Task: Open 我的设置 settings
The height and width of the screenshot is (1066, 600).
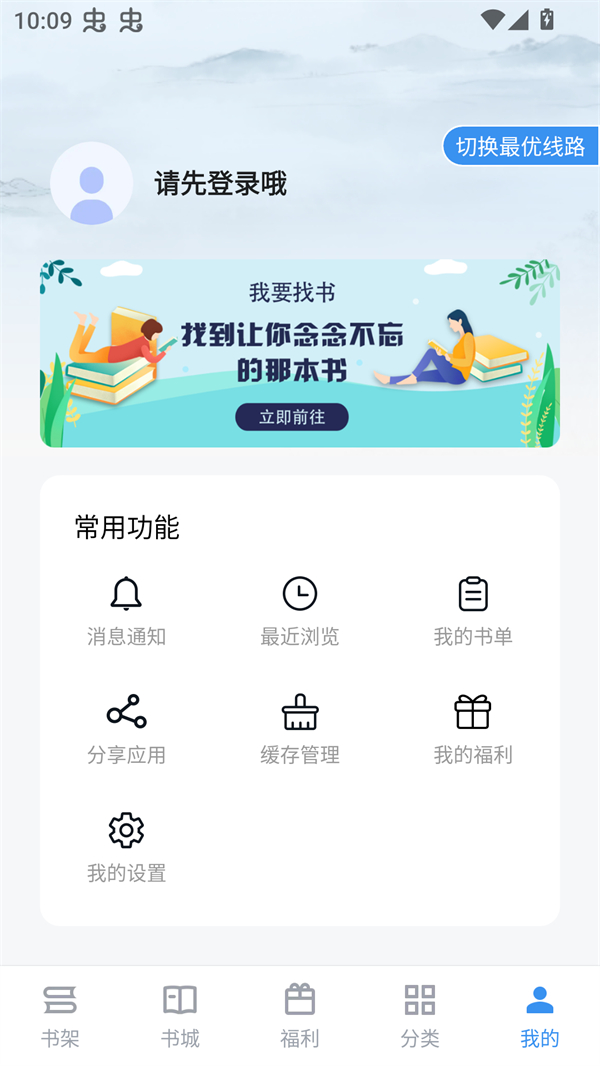Action: [x=126, y=846]
